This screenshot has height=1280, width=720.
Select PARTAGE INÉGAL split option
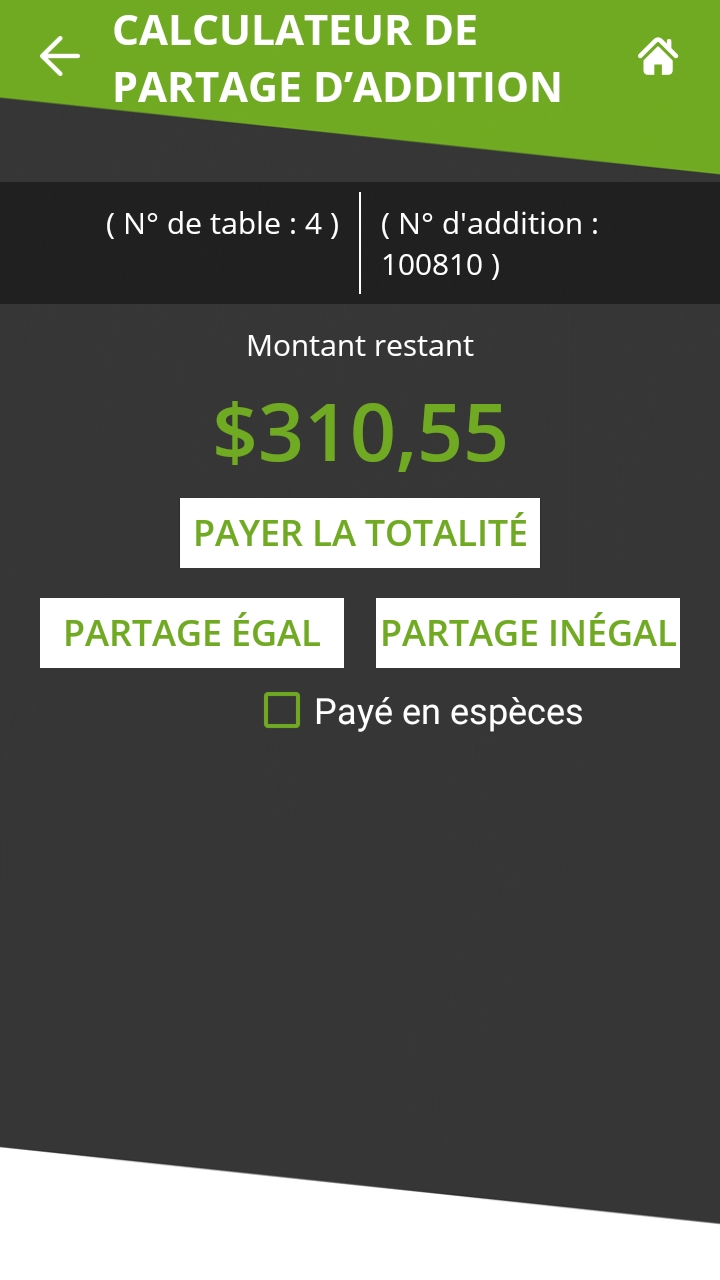(x=528, y=633)
